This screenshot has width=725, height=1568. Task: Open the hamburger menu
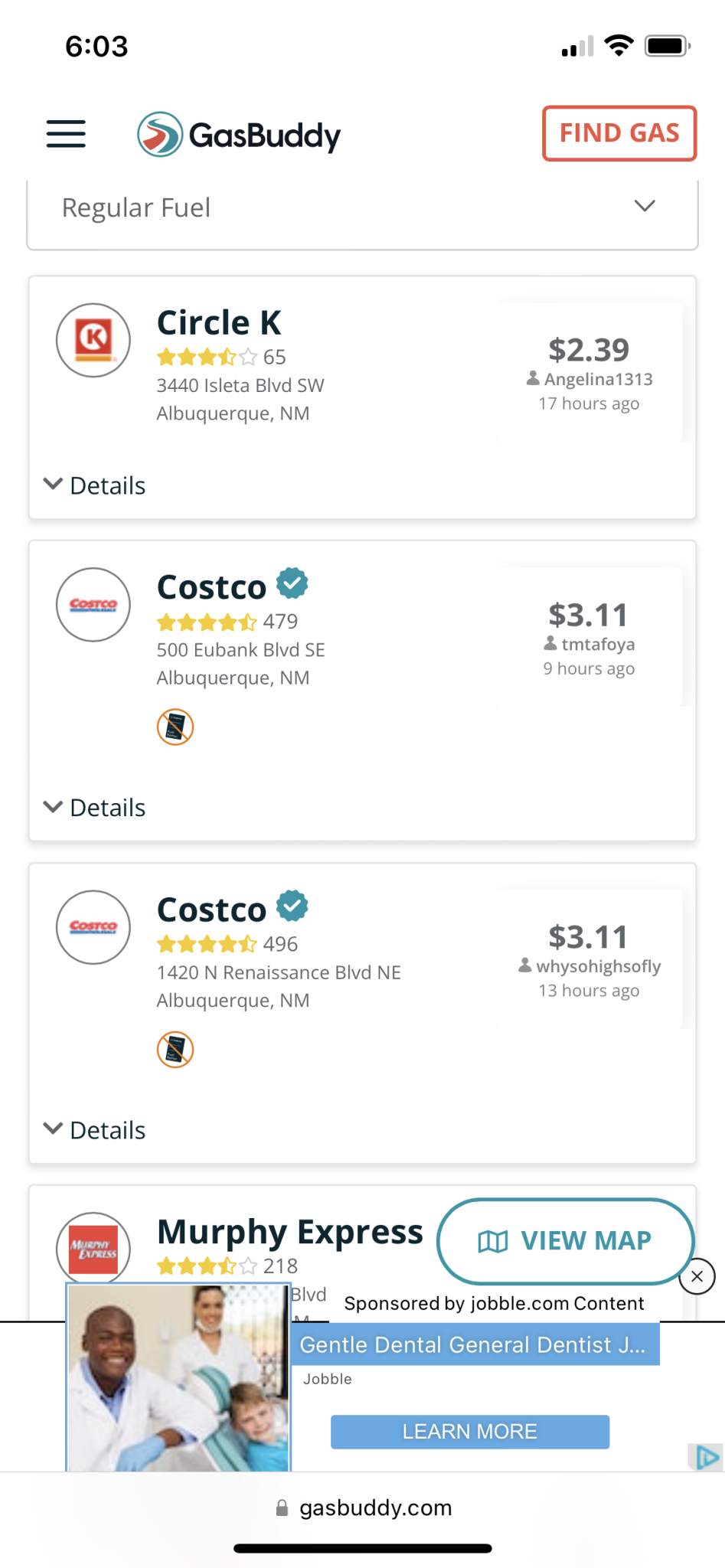[x=66, y=133]
